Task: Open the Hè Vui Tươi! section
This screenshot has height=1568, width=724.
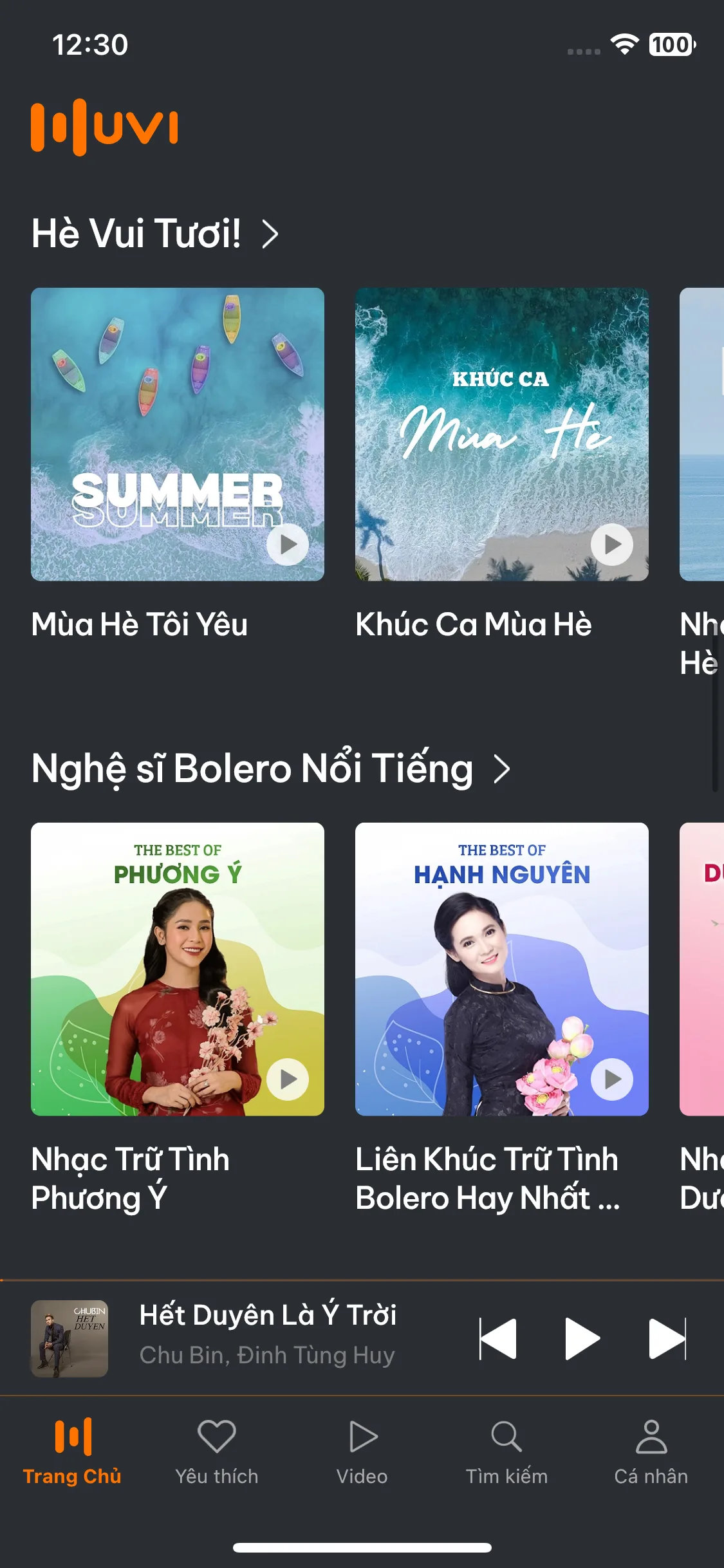Action: 154,233
